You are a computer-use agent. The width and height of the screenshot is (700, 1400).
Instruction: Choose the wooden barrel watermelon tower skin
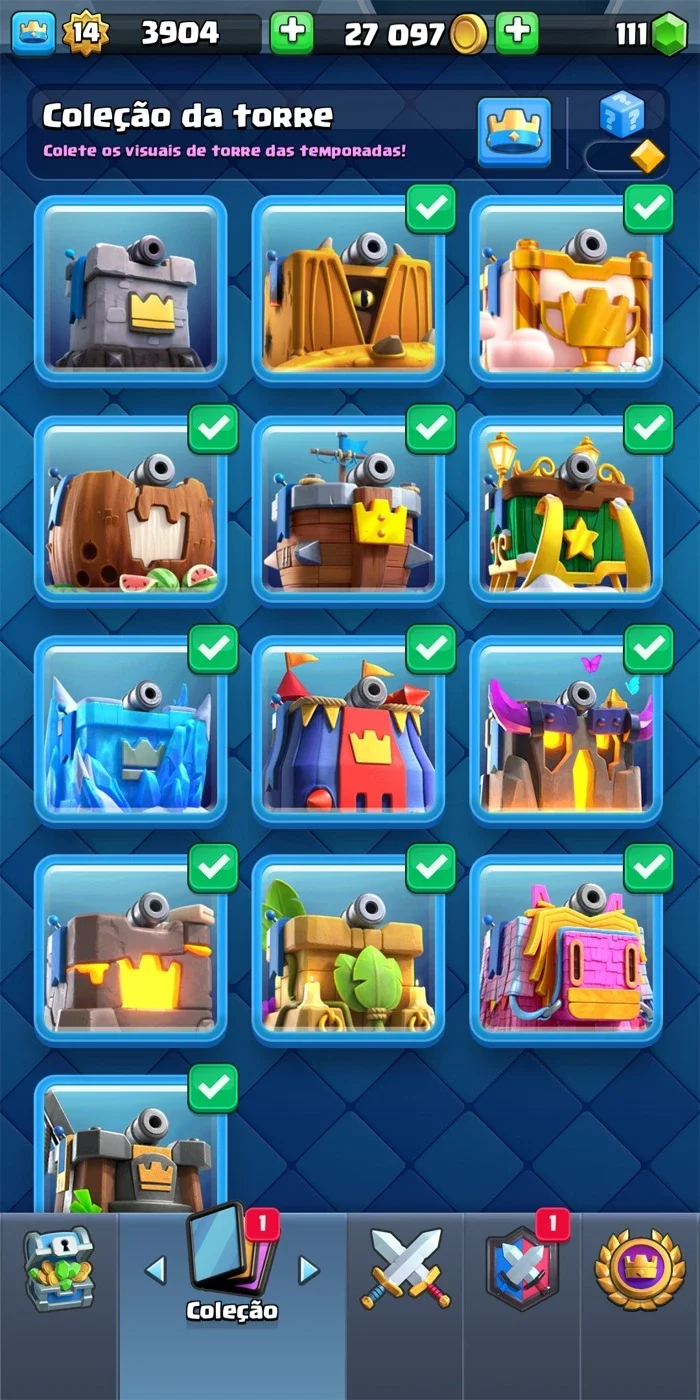(x=131, y=510)
